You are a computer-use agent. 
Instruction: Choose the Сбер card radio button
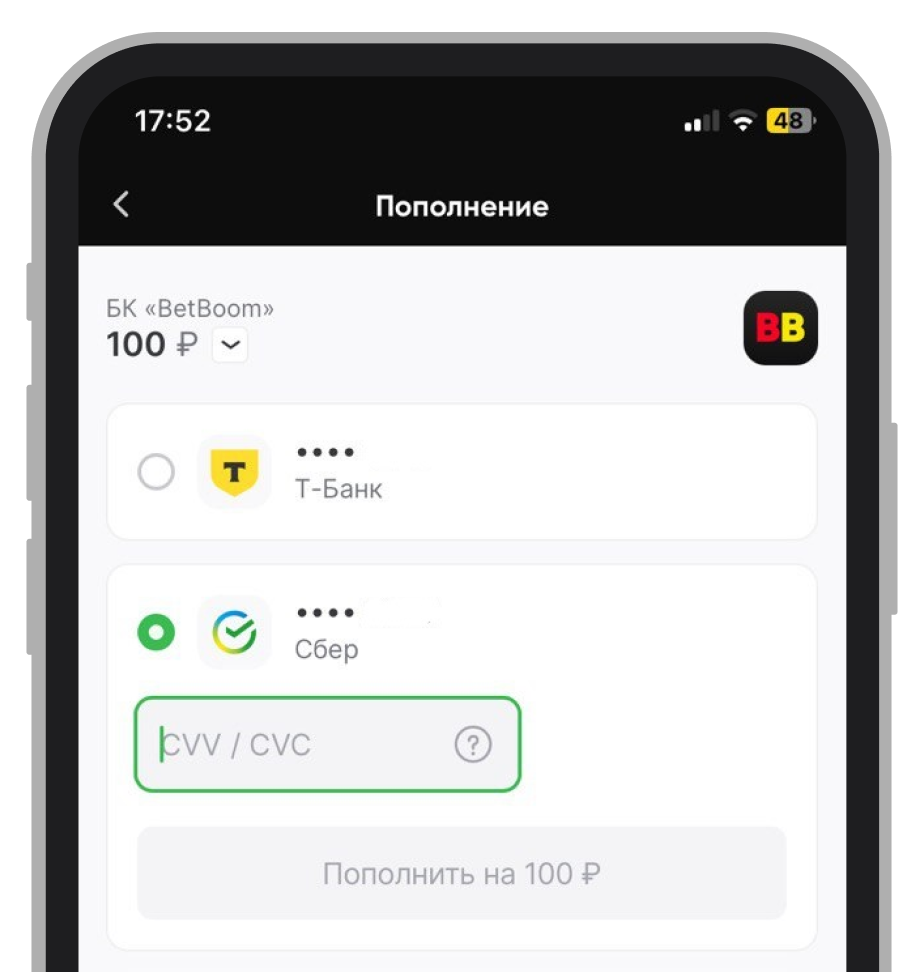(156, 632)
